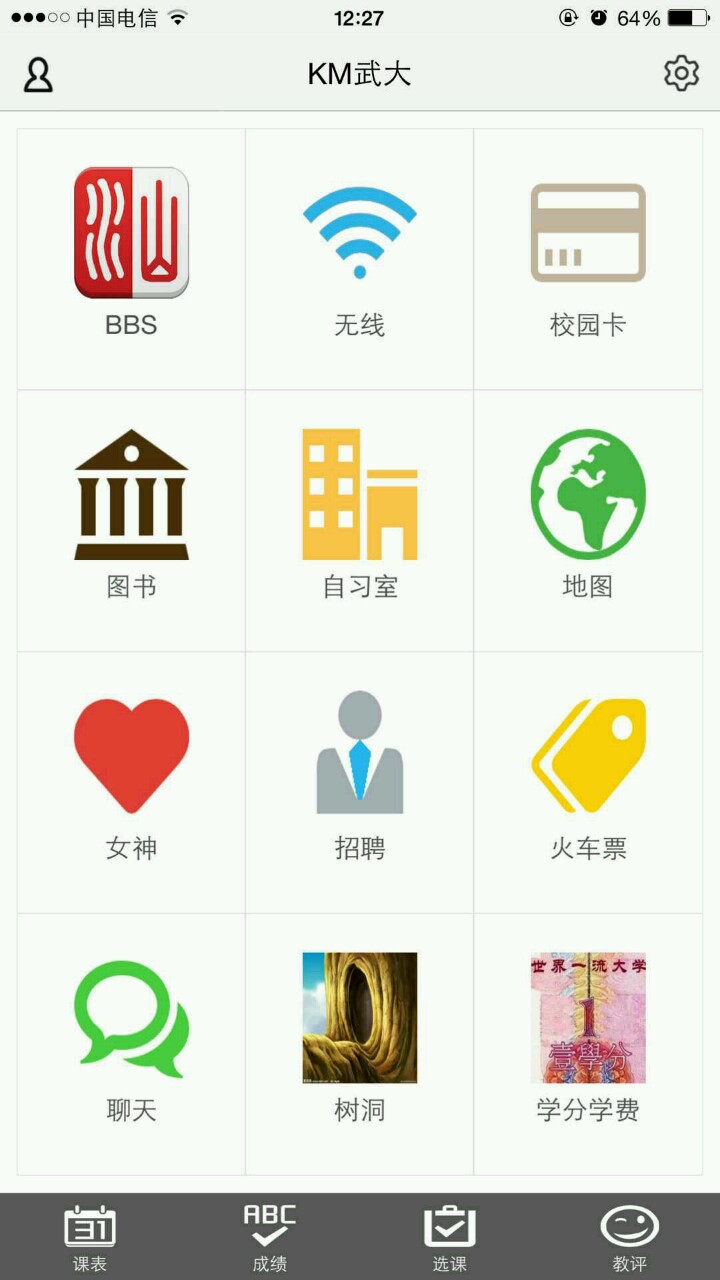Open 校园卡 campus card tile
The height and width of the screenshot is (1280, 720).
click(x=587, y=254)
